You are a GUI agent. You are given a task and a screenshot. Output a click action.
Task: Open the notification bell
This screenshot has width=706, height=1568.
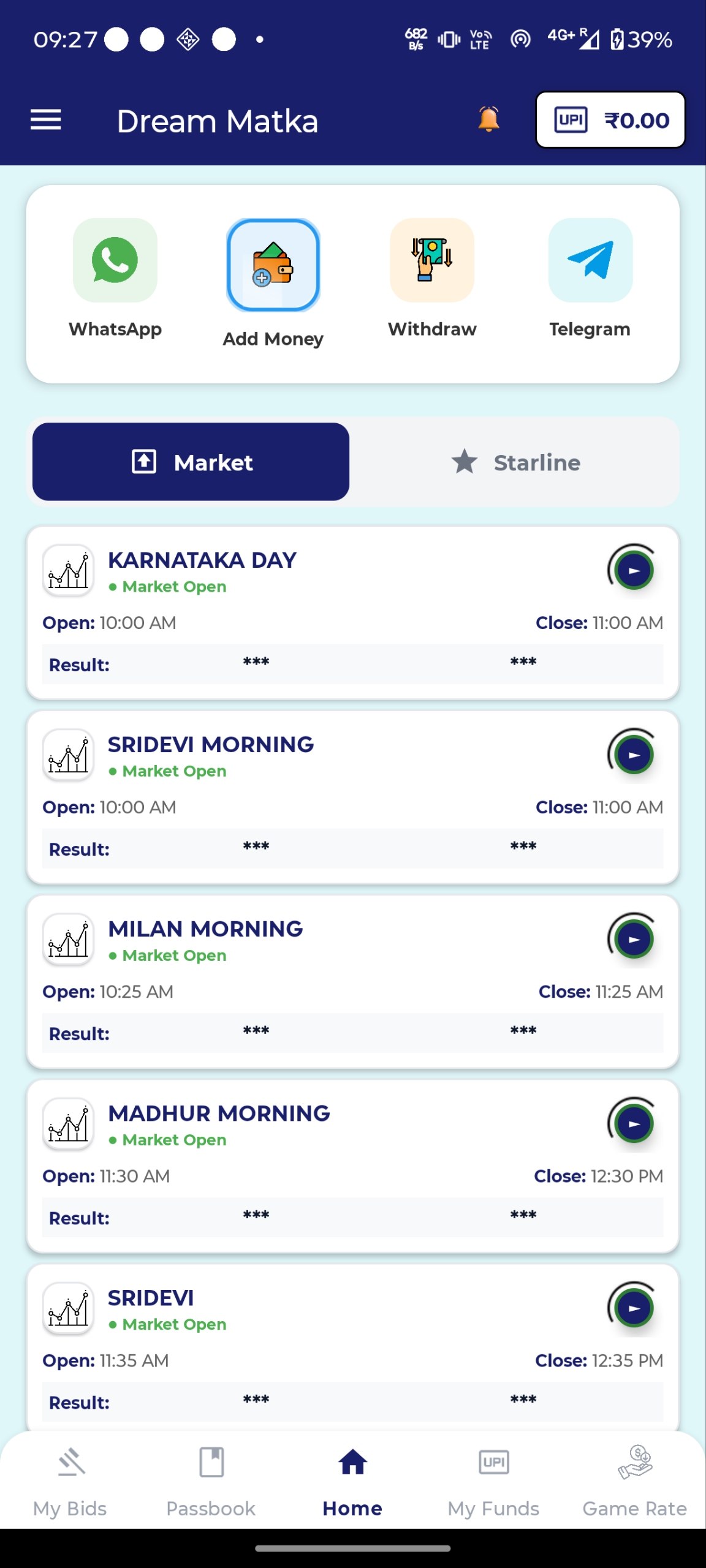[x=488, y=120]
